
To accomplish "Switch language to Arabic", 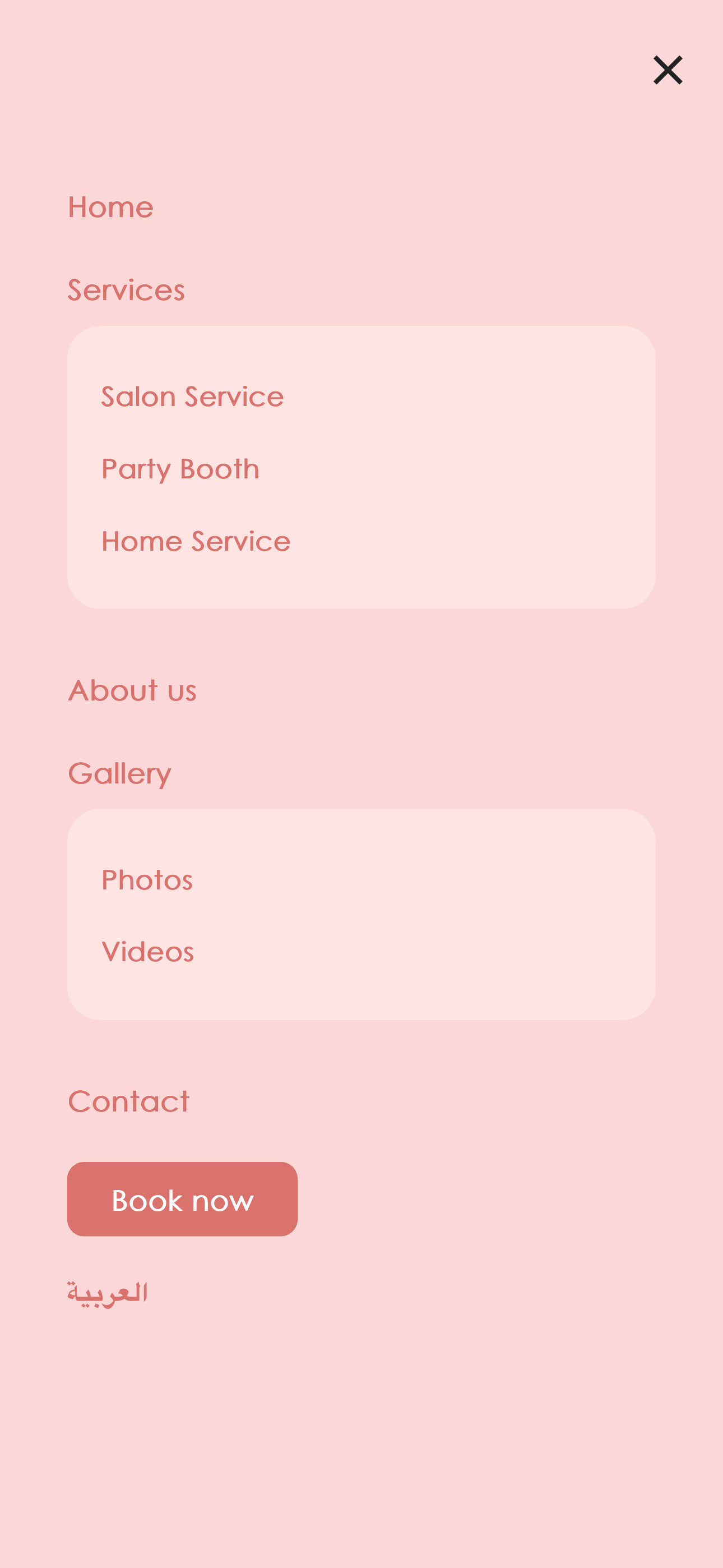I will point(107,1293).
